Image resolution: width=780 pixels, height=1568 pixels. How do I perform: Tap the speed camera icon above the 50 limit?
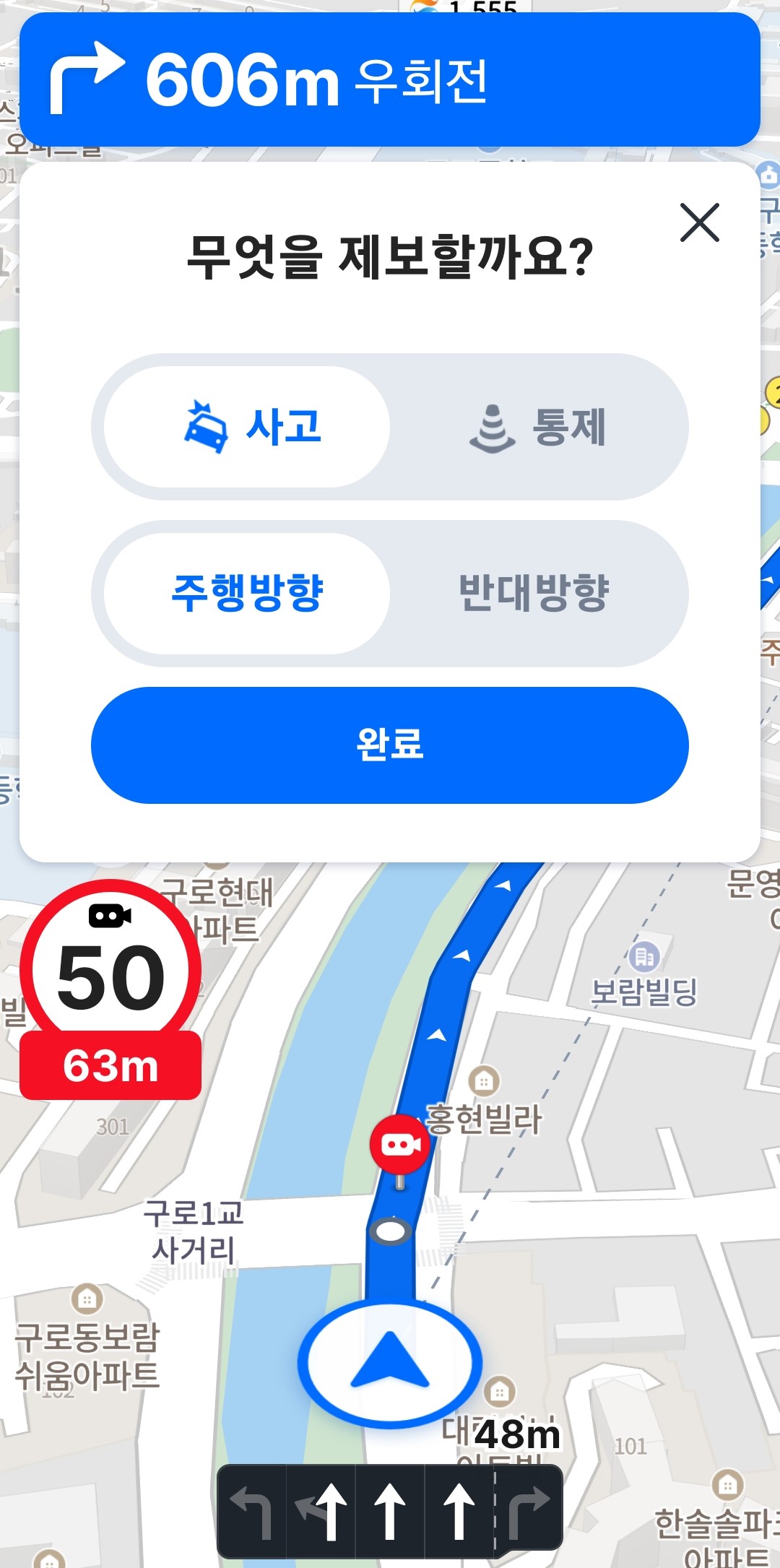(110, 916)
